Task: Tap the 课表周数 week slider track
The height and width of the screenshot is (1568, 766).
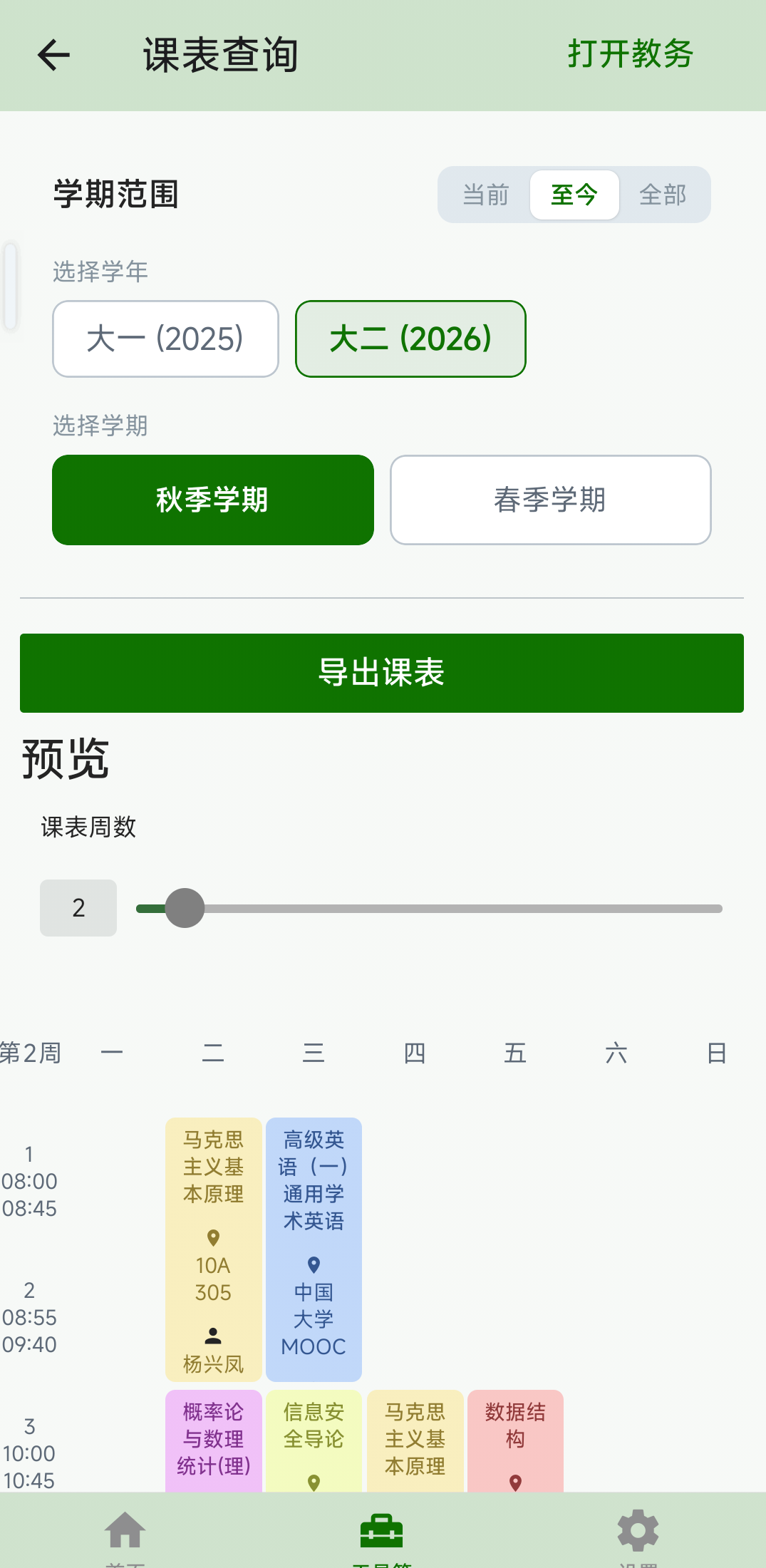Action: tap(429, 908)
